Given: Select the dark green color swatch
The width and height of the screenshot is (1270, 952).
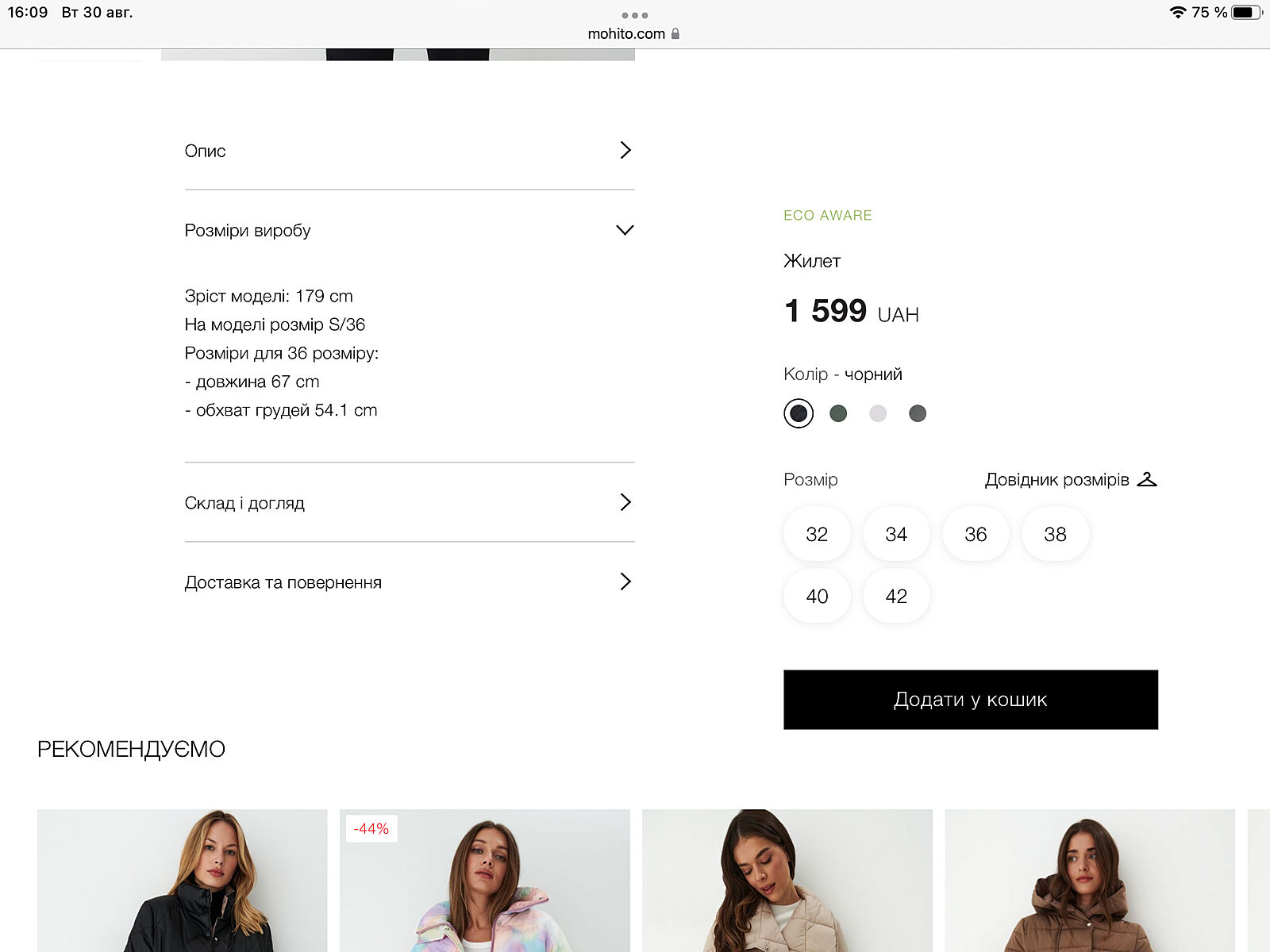Looking at the screenshot, I should click(838, 413).
